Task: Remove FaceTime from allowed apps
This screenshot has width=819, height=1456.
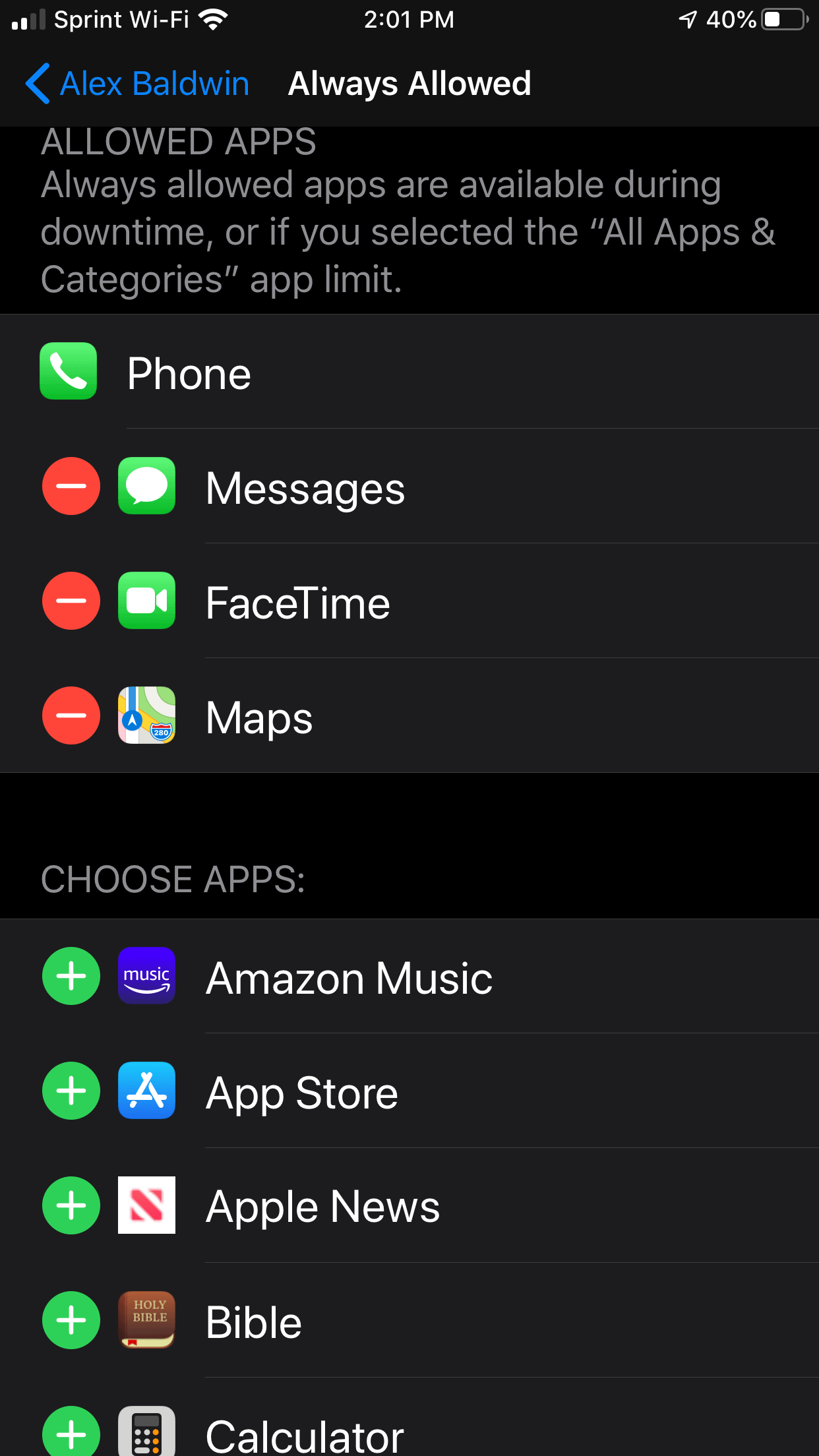Action: (71, 601)
